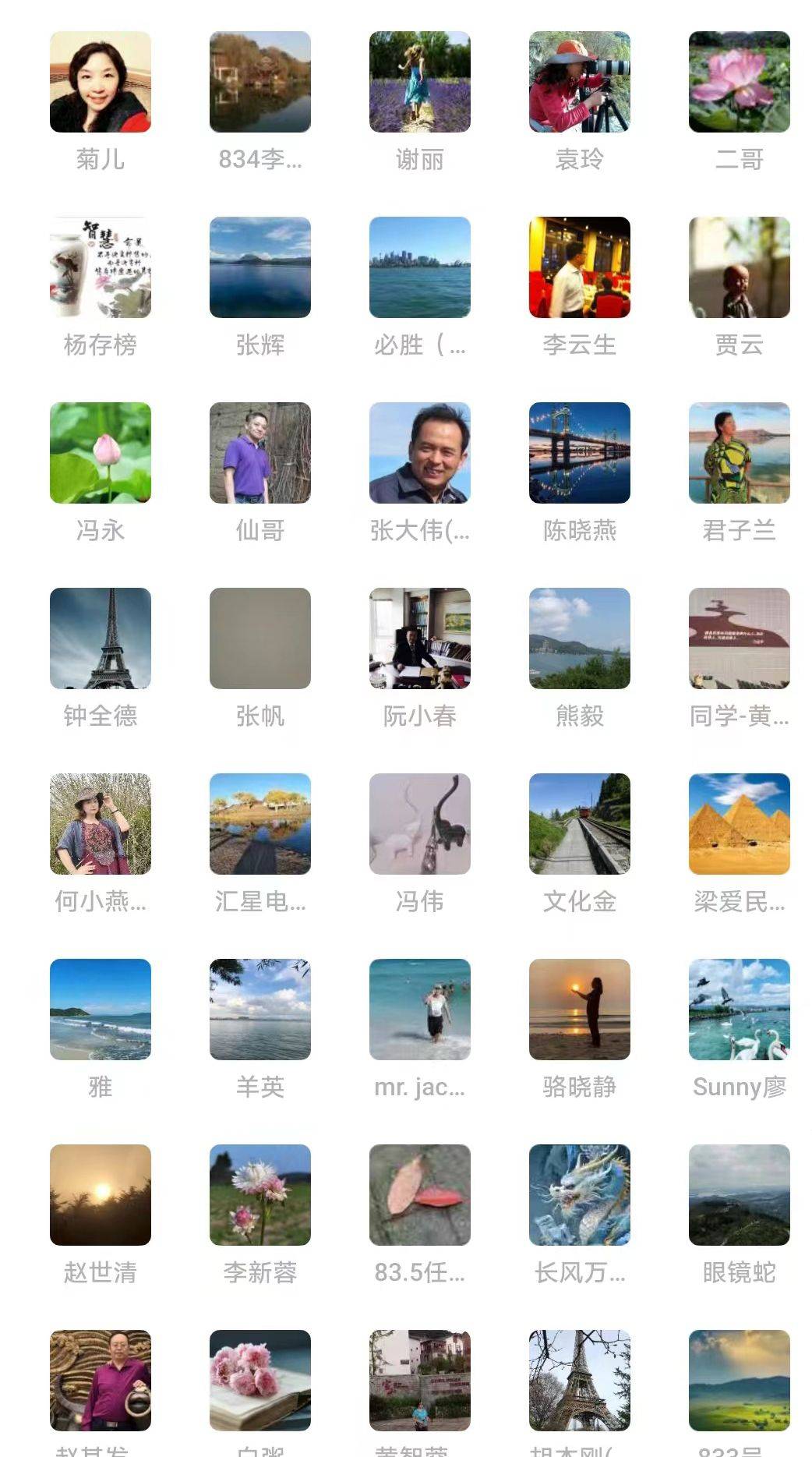The width and height of the screenshot is (812, 1457).
Task: Tap the member named 二哥
Action: [739, 82]
